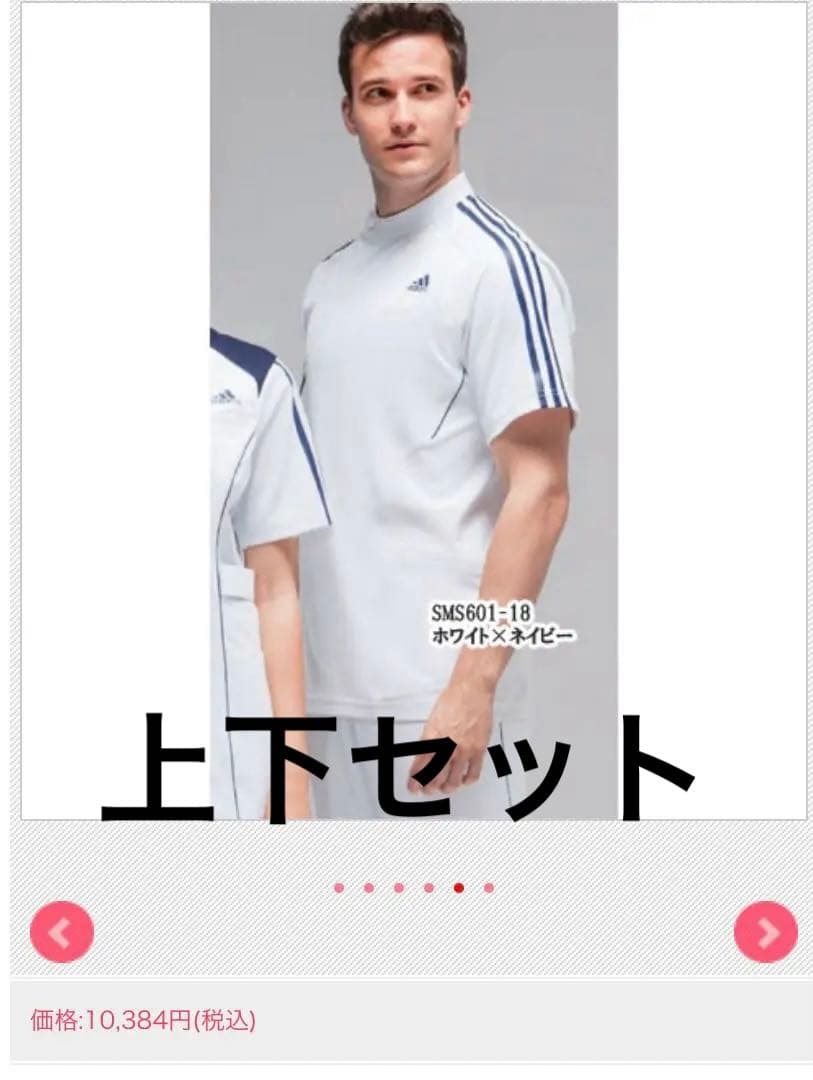The image size is (813, 1080).
Task: Jump to the first carousel dot
Action: [x=339, y=888]
